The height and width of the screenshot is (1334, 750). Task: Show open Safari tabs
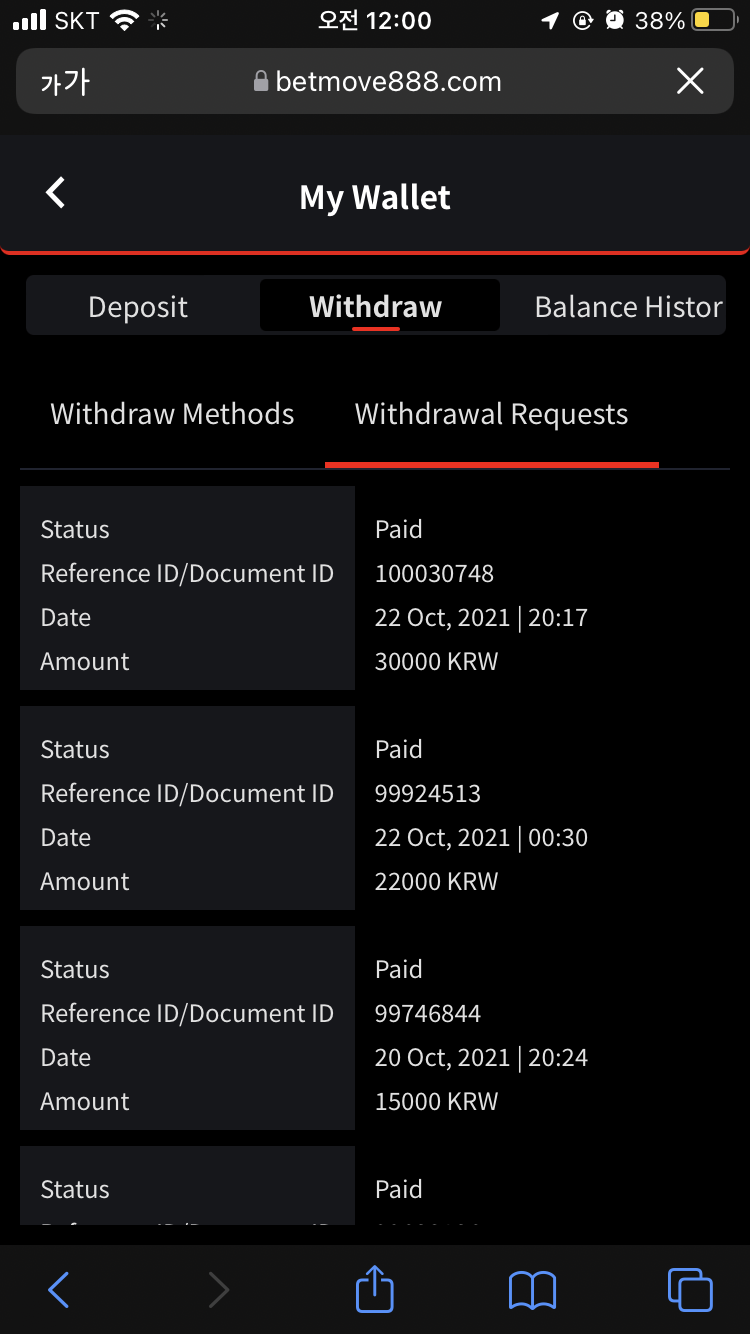[x=689, y=1289]
